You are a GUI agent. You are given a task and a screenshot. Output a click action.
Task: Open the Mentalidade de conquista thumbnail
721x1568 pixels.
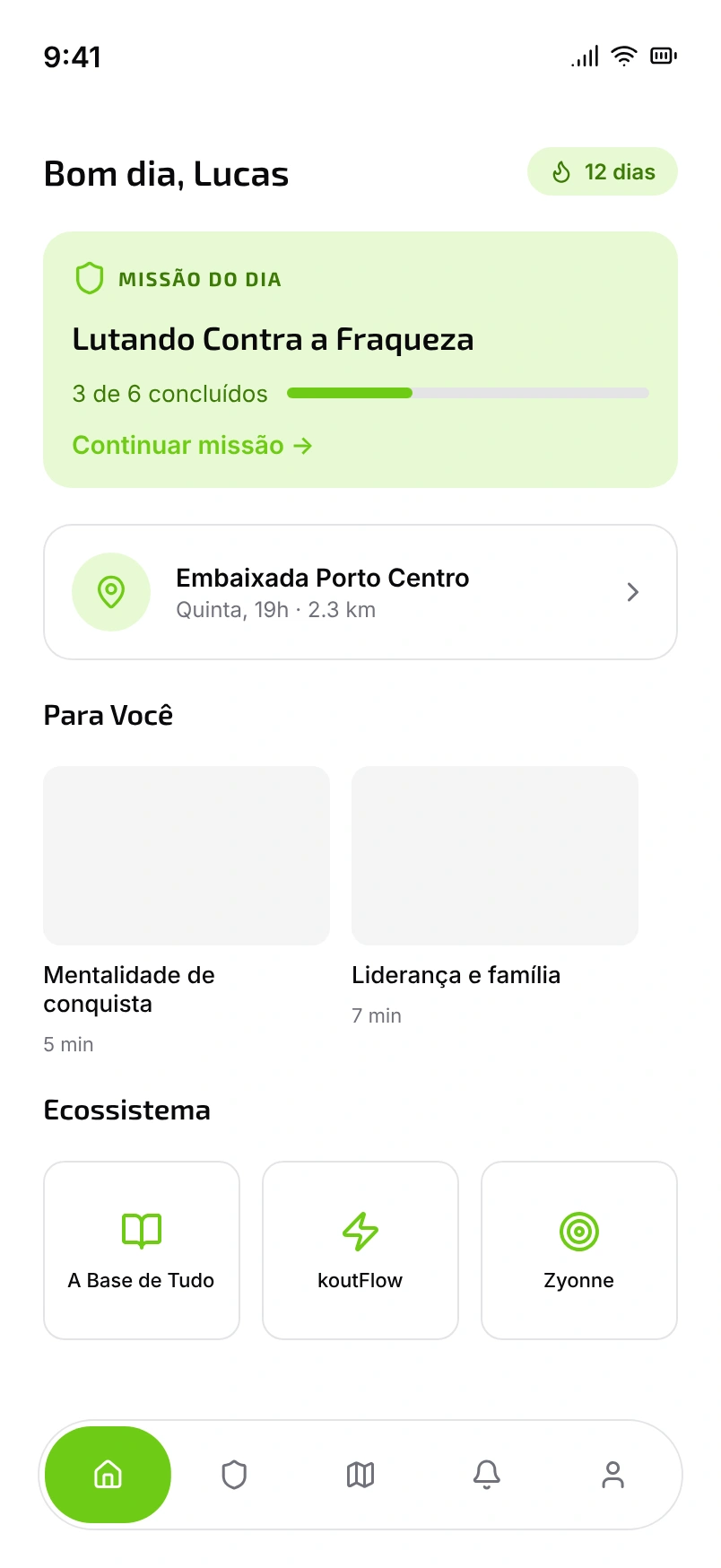click(187, 855)
